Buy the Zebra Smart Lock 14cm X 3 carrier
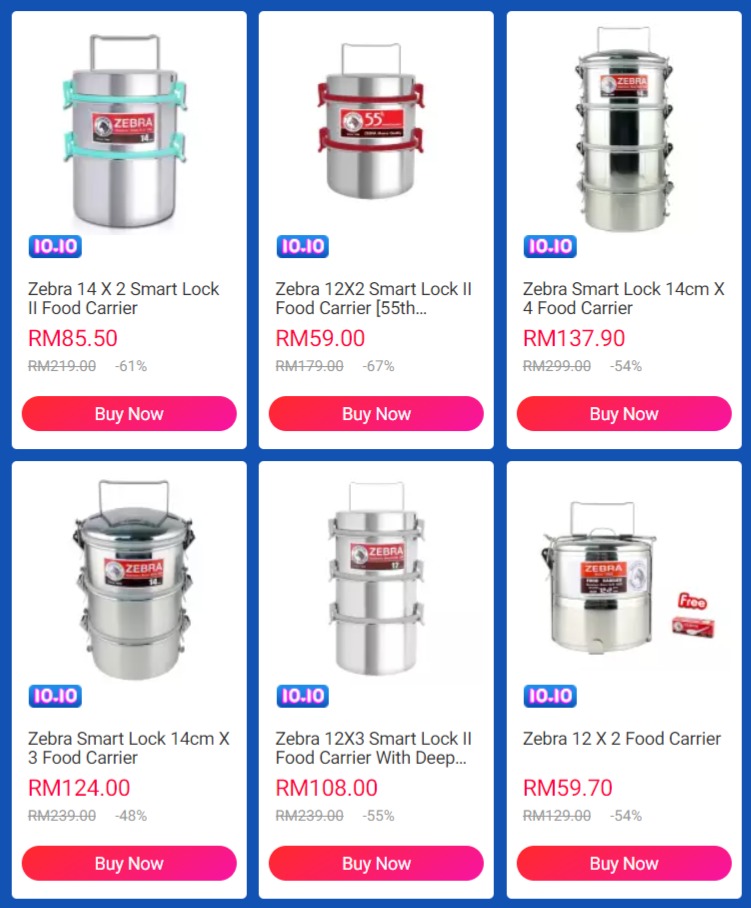The width and height of the screenshot is (751, 908). (x=129, y=863)
